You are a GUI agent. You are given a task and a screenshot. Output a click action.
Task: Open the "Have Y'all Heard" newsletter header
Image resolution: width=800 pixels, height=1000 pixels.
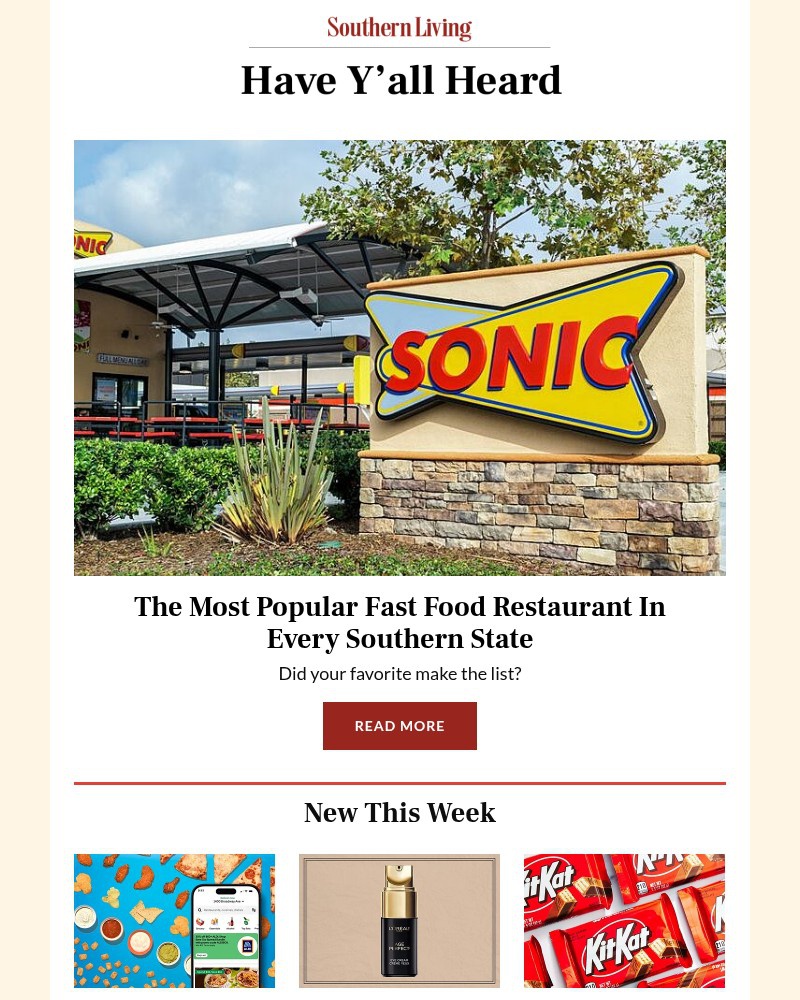tap(400, 80)
